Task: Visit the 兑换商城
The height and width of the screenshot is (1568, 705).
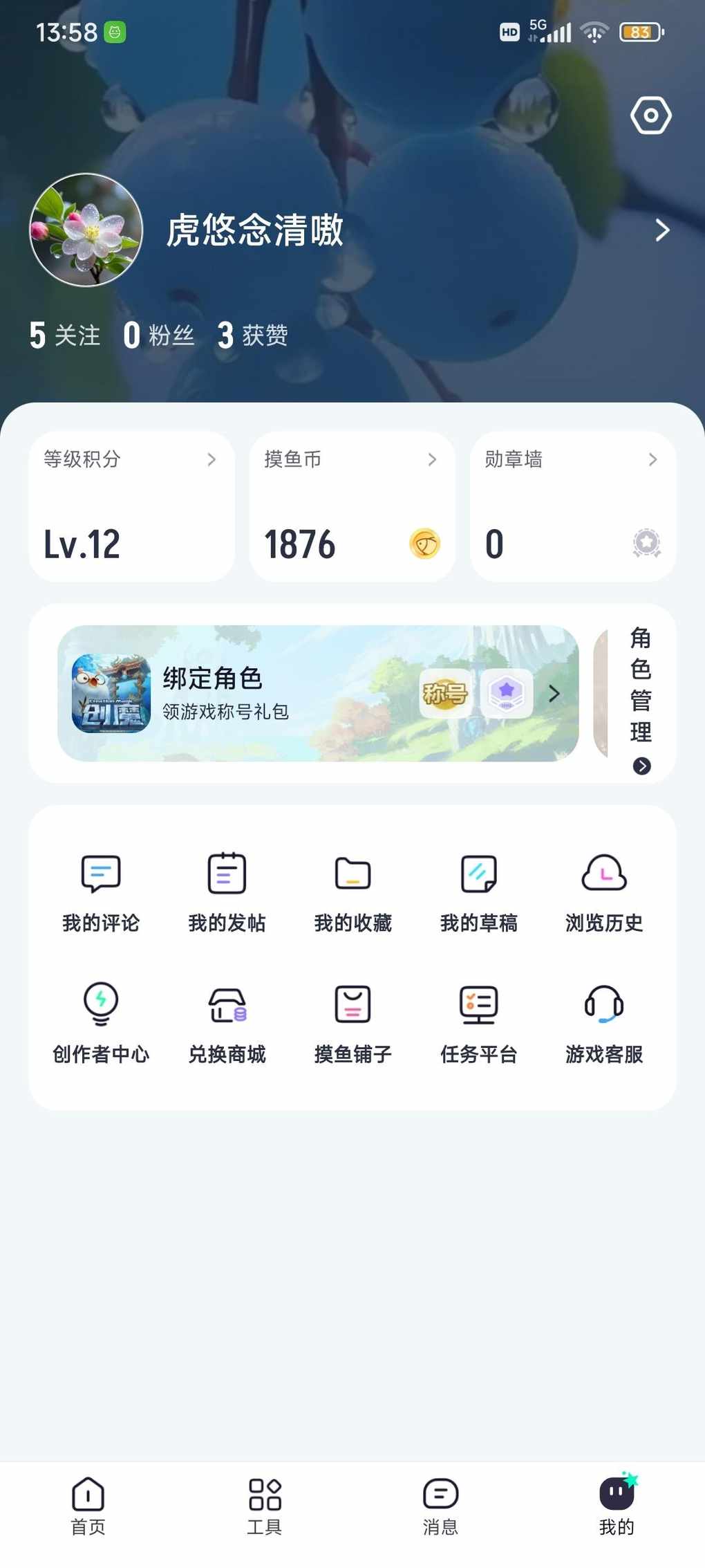Action: (x=227, y=1022)
